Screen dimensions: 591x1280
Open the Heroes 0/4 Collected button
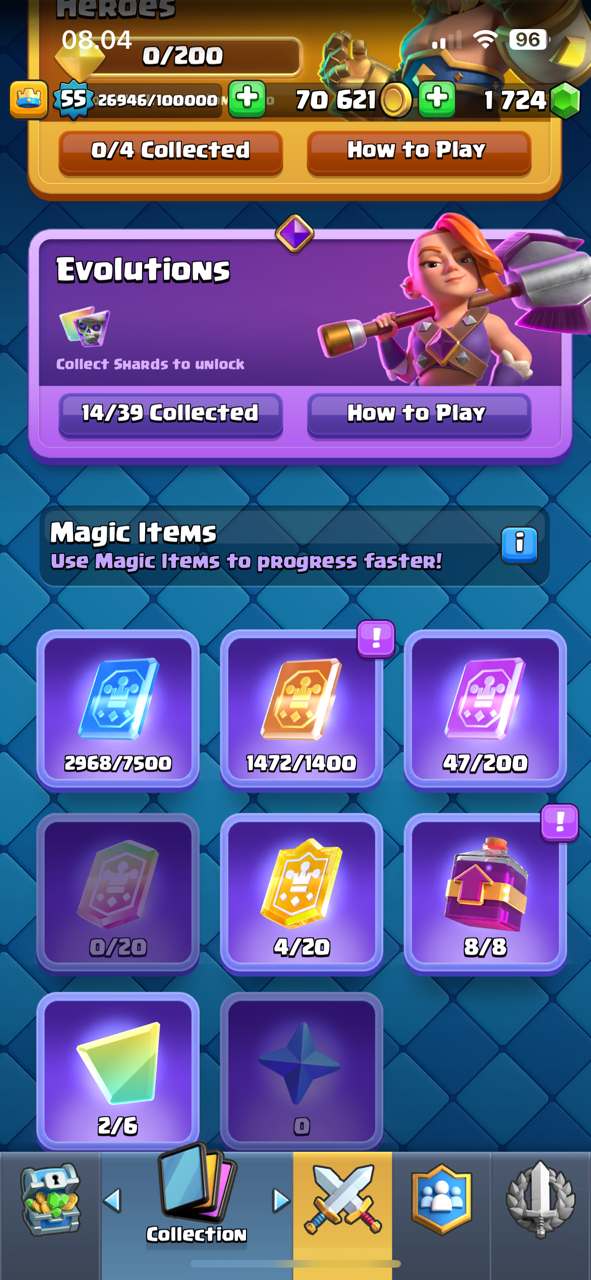click(171, 152)
